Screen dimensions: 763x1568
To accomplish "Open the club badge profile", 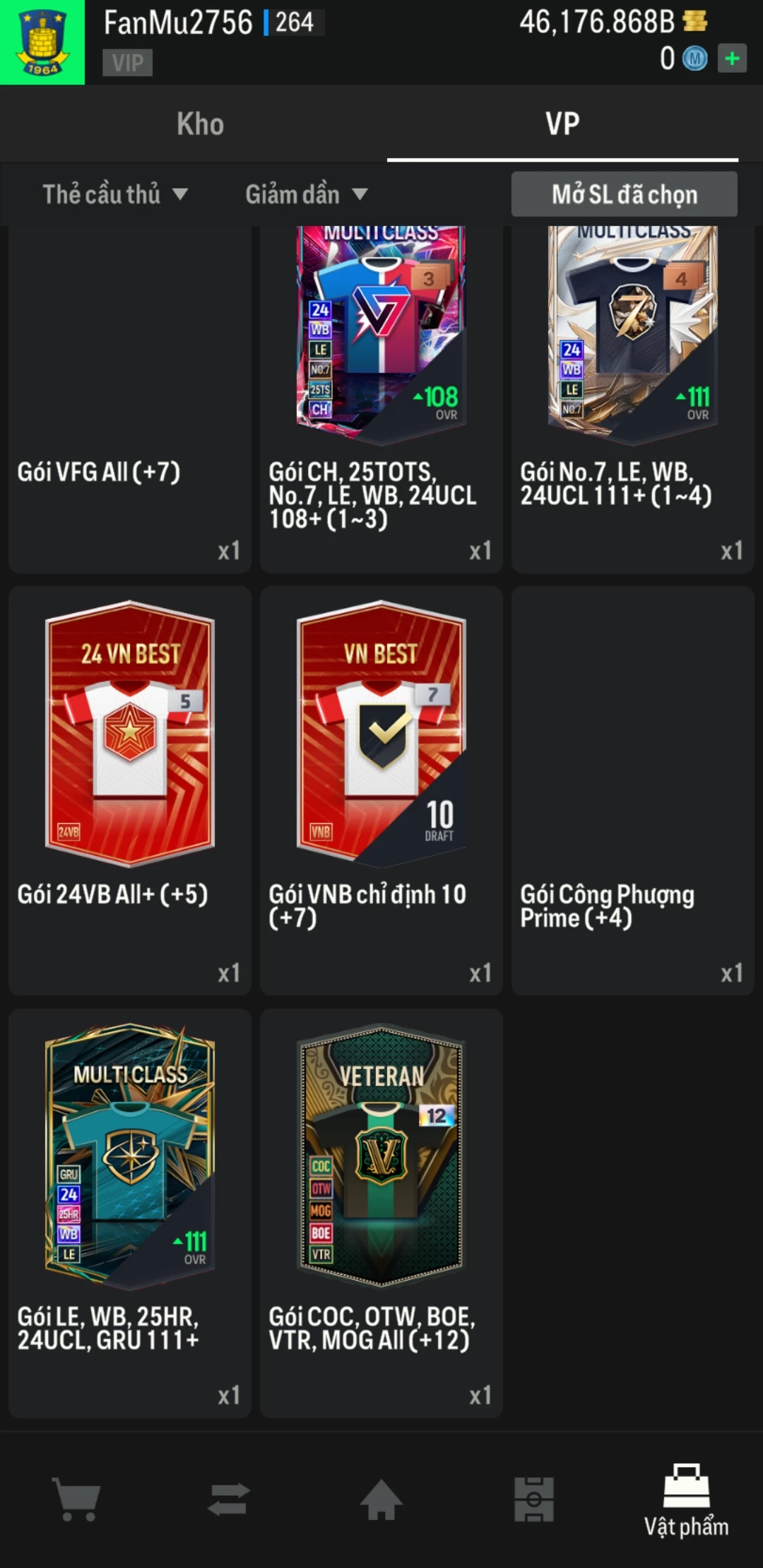I will click(42, 42).
